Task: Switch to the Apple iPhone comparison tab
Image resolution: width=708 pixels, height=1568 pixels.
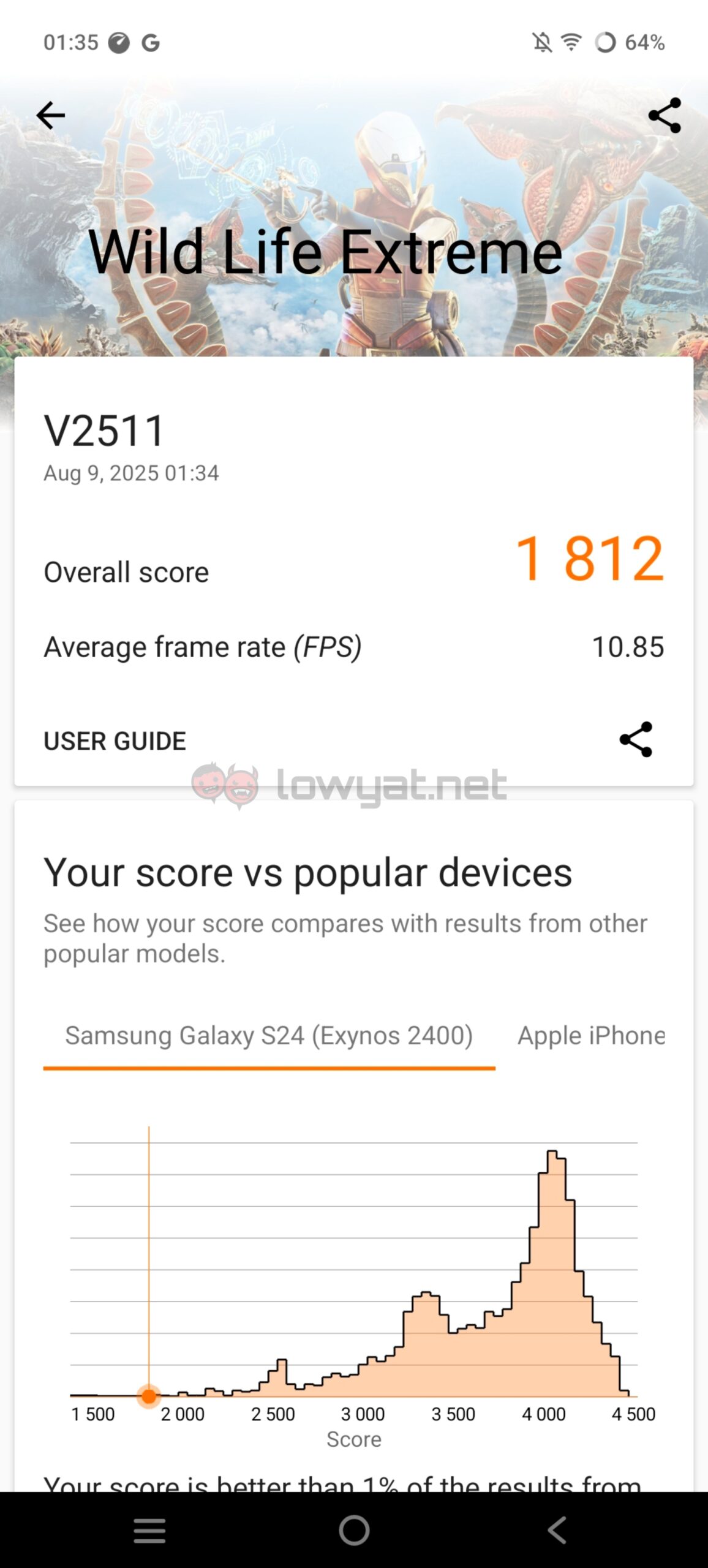Action: click(x=592, y=1036)
